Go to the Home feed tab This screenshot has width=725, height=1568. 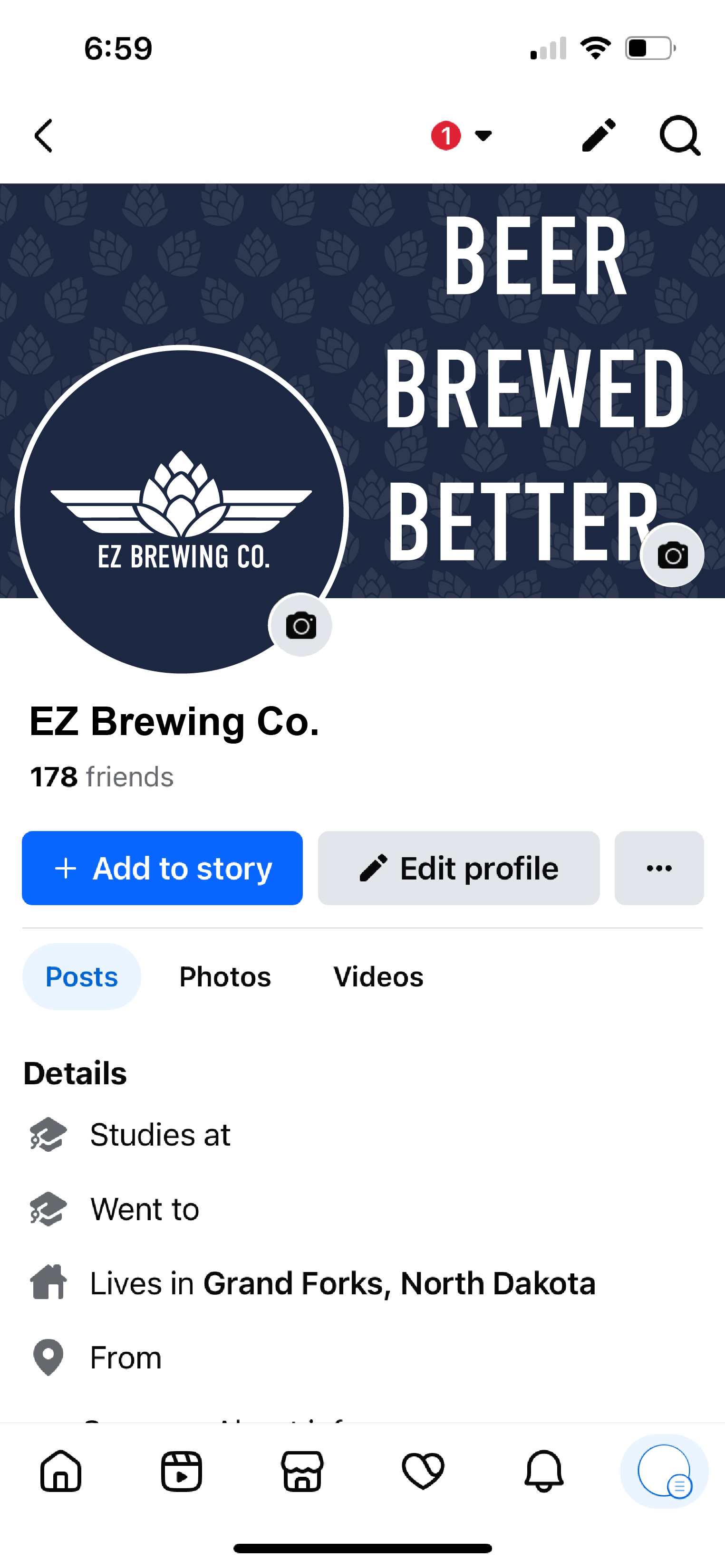[60, 1471]
